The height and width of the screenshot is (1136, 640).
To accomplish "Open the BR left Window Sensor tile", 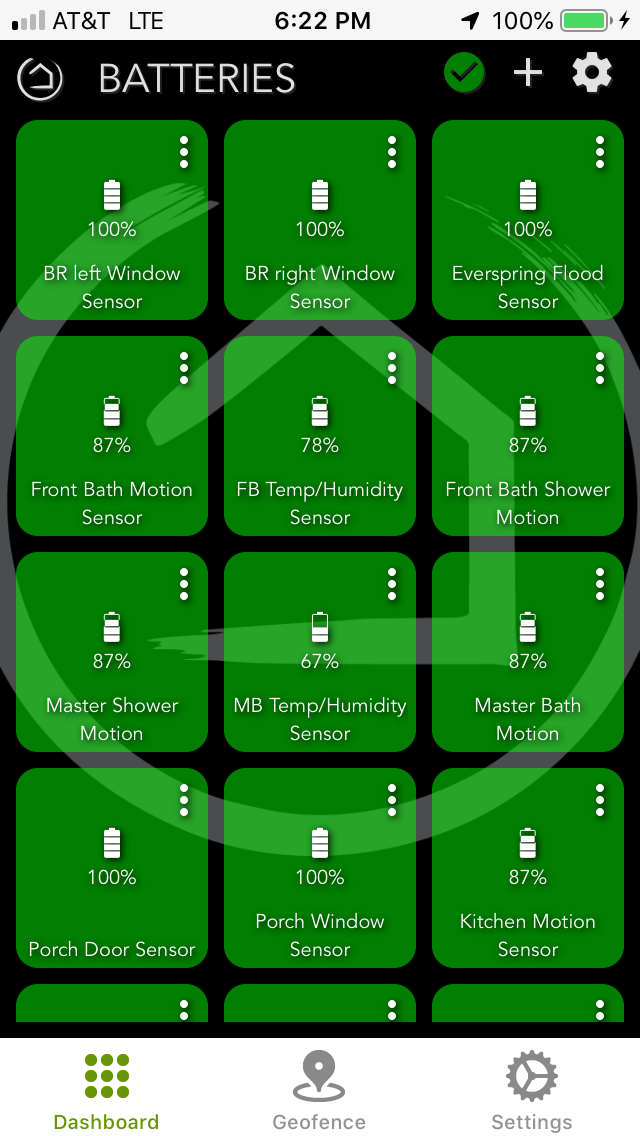I will 112,220.
